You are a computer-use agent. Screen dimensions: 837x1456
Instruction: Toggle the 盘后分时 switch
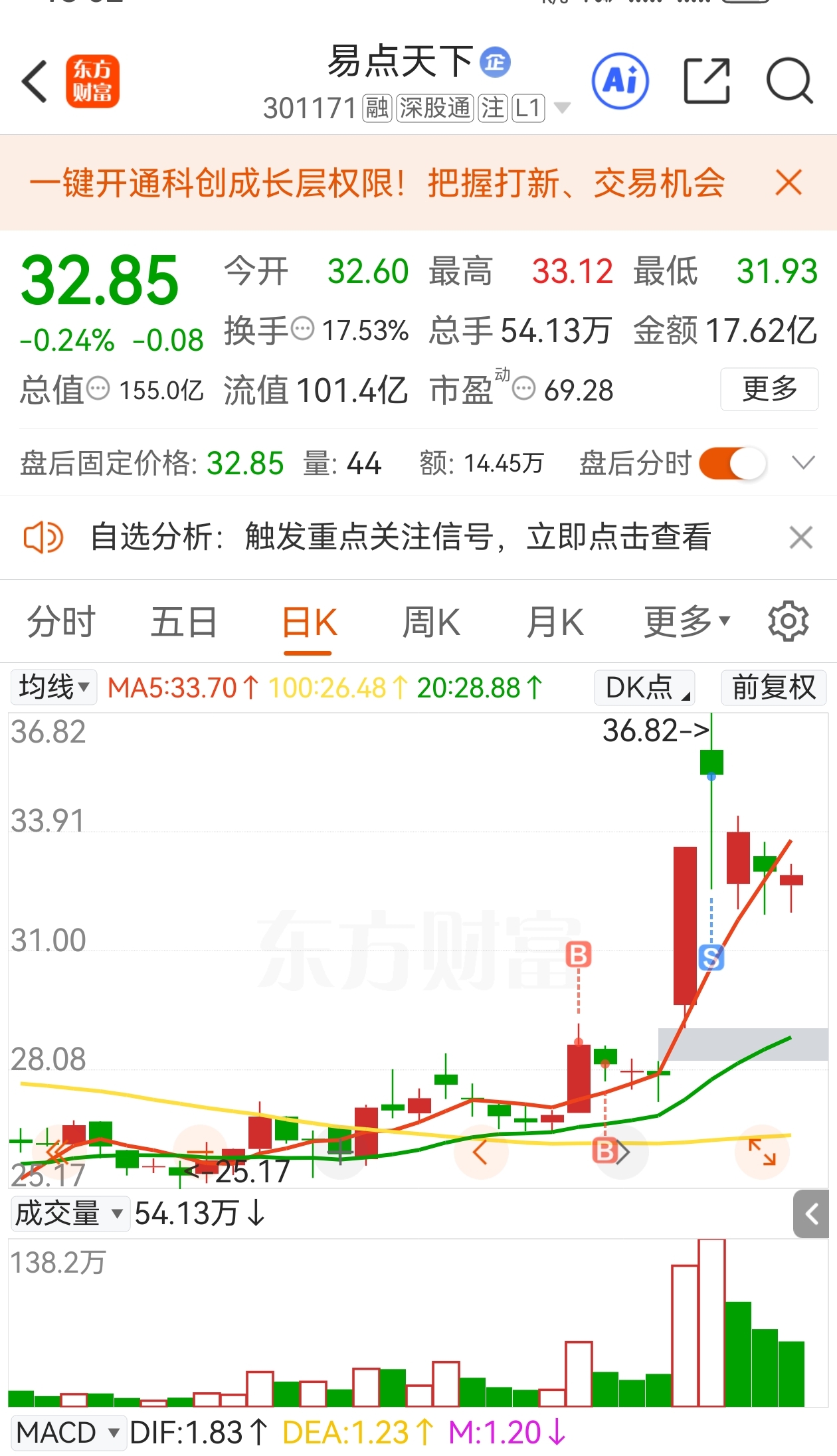pos(732,463)
